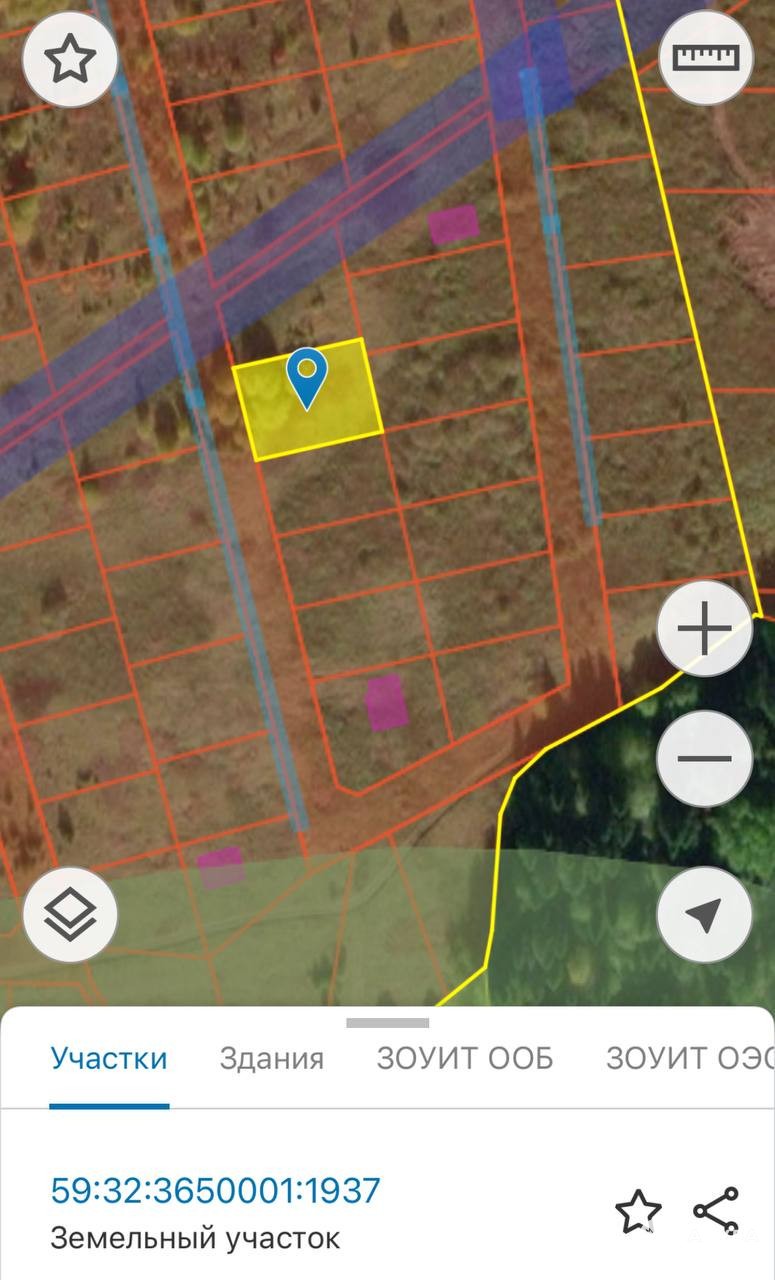Screen dimensions: 775x1280
Task: Expand the bottom sheet handle
Action: tap(387, 1023)
